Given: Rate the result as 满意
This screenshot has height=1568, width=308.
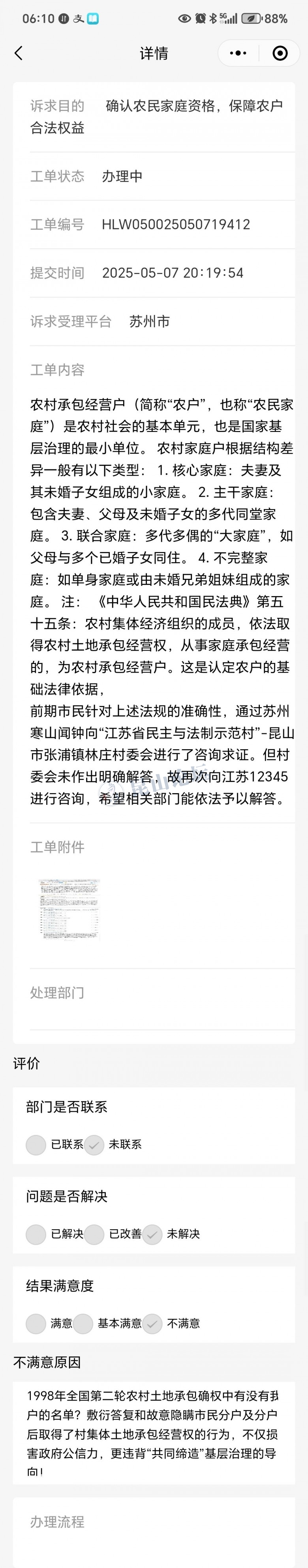Looking at the screenshot, I should [x=36, y=1324].
